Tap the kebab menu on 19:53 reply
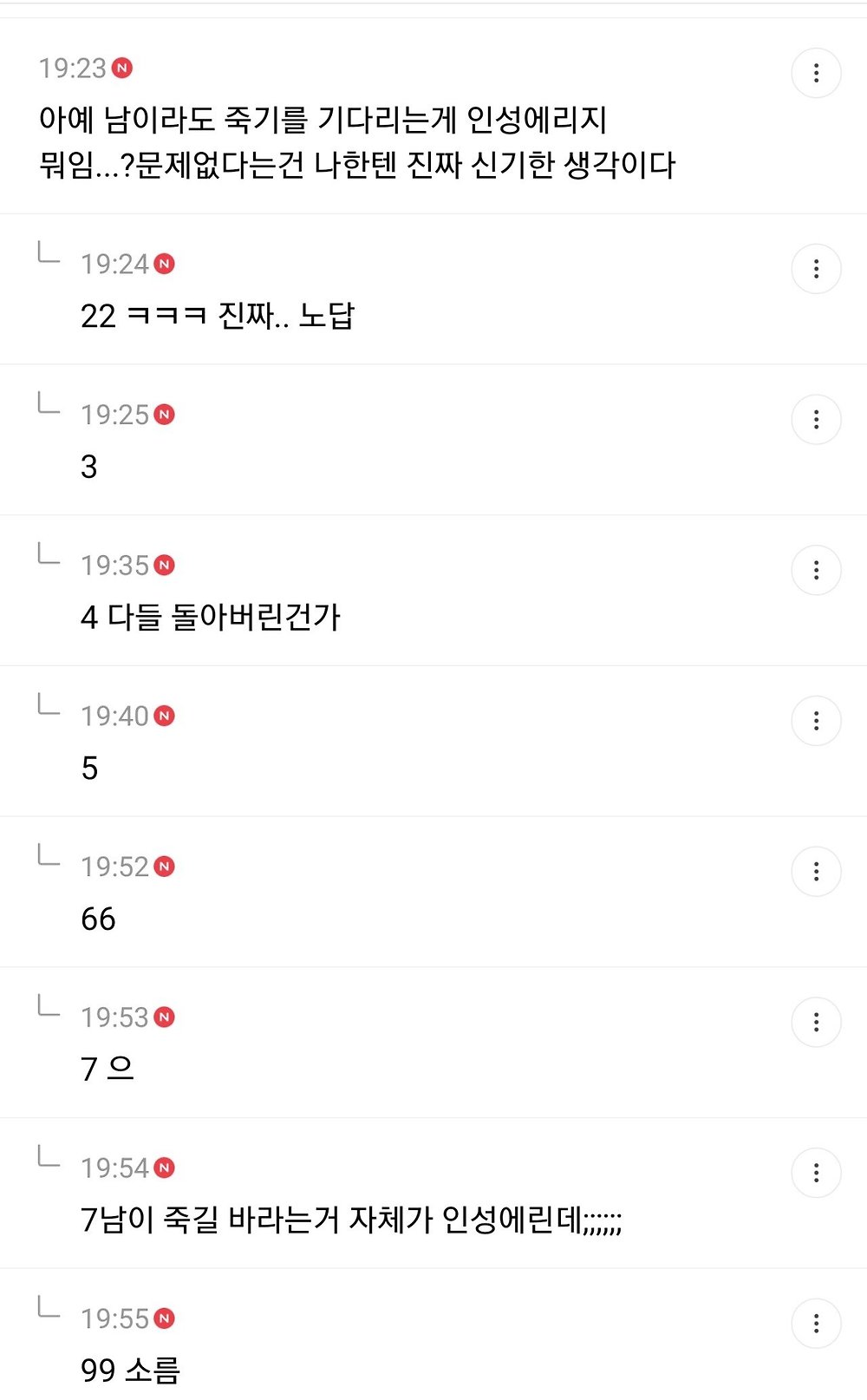The image size is (867, 1400). pos(816,1022)
